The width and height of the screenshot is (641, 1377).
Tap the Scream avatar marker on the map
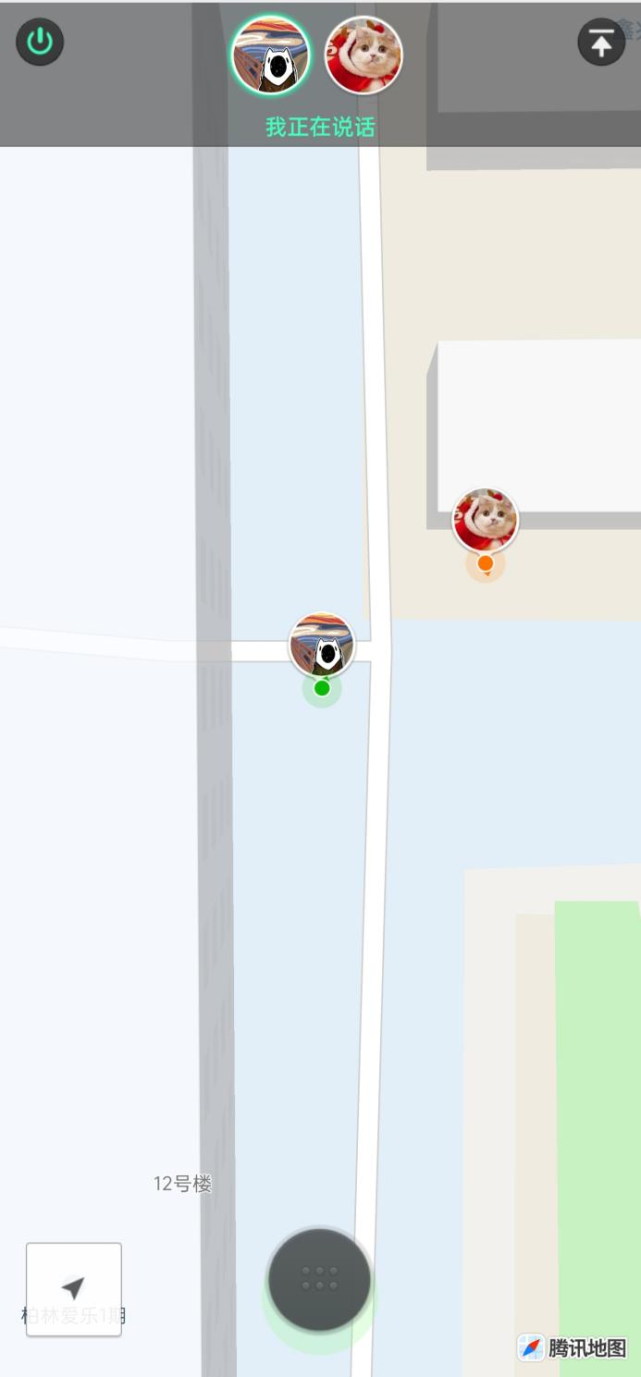(x=322, y=646)
